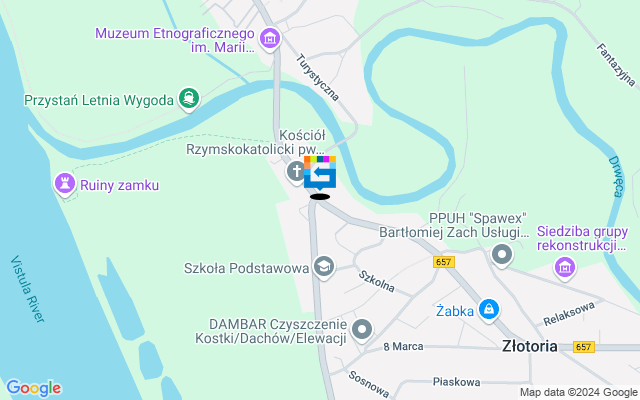The height and width of the screenshot is (400, 640).
Task: Select the Ruiny zamku marker
Action: click(x=65, y=184)
